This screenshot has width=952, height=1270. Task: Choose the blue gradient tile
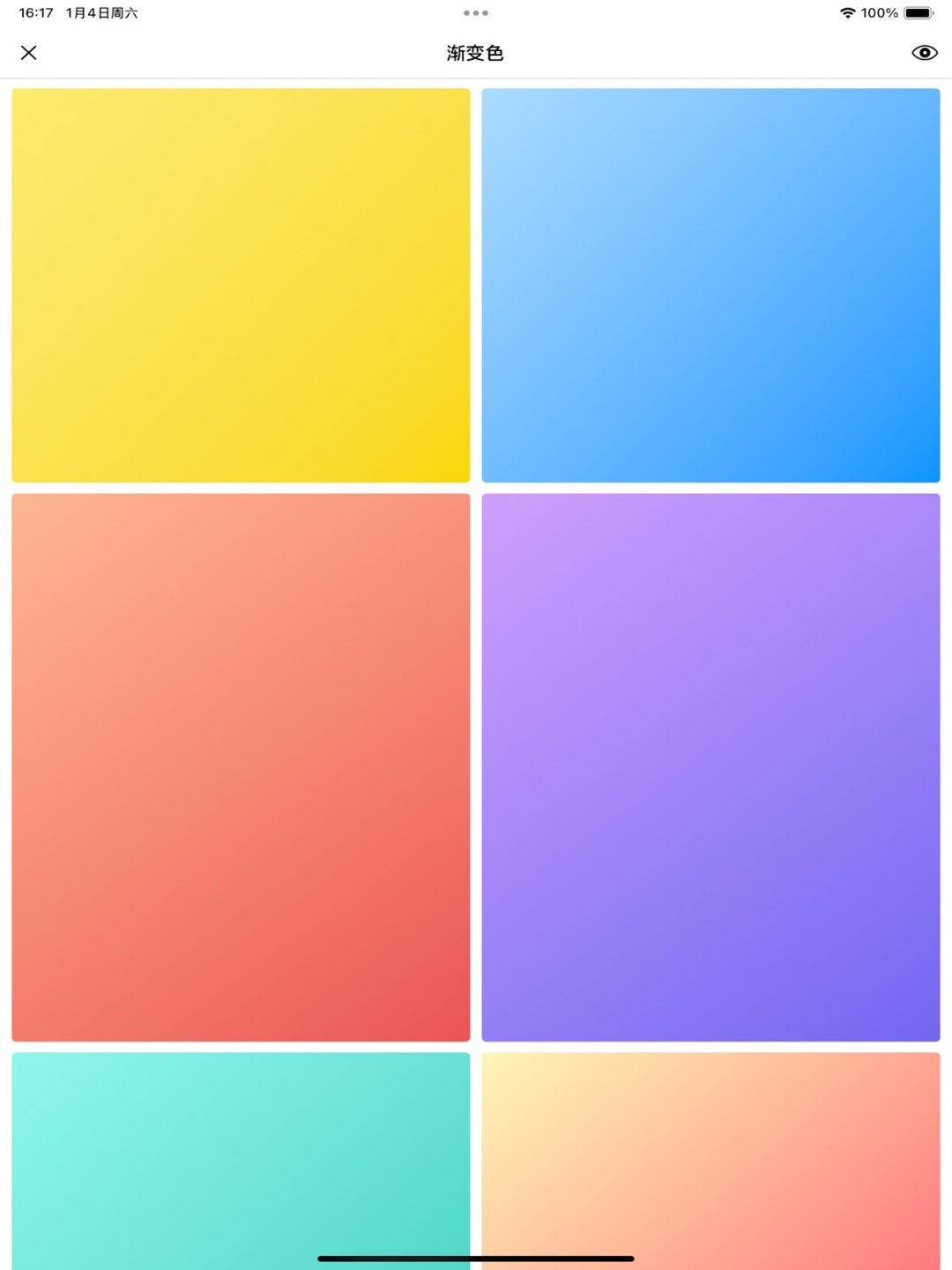tap(710, 285)
